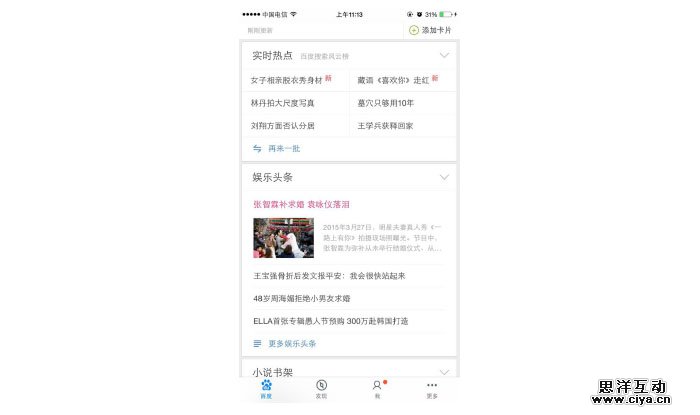Toggle the 小说书架 card chevron

445,372
